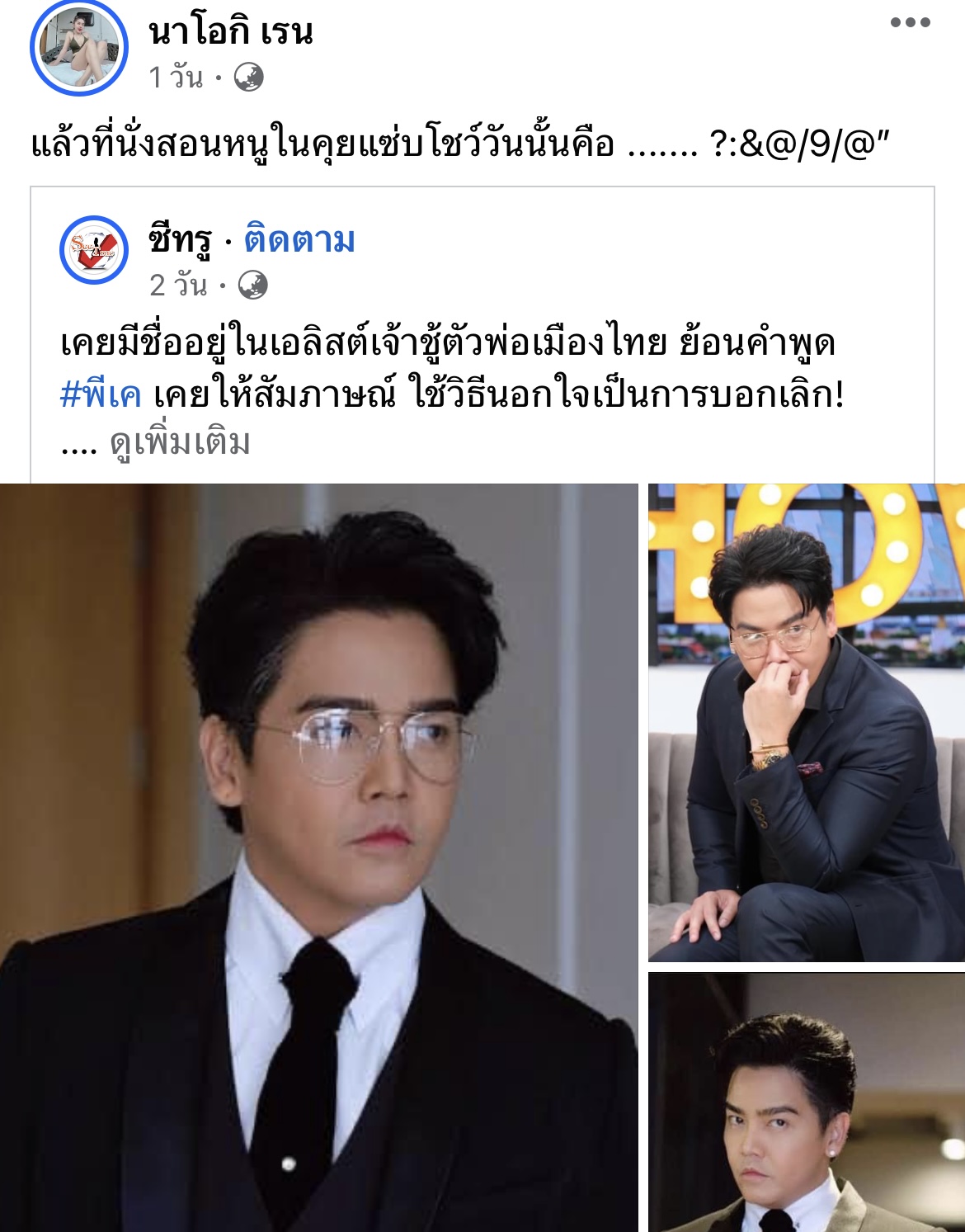Open the bottom-right photo with bow tie
The width and height of the screenshot is (965, 1232).
click(x=806, y=1102)
